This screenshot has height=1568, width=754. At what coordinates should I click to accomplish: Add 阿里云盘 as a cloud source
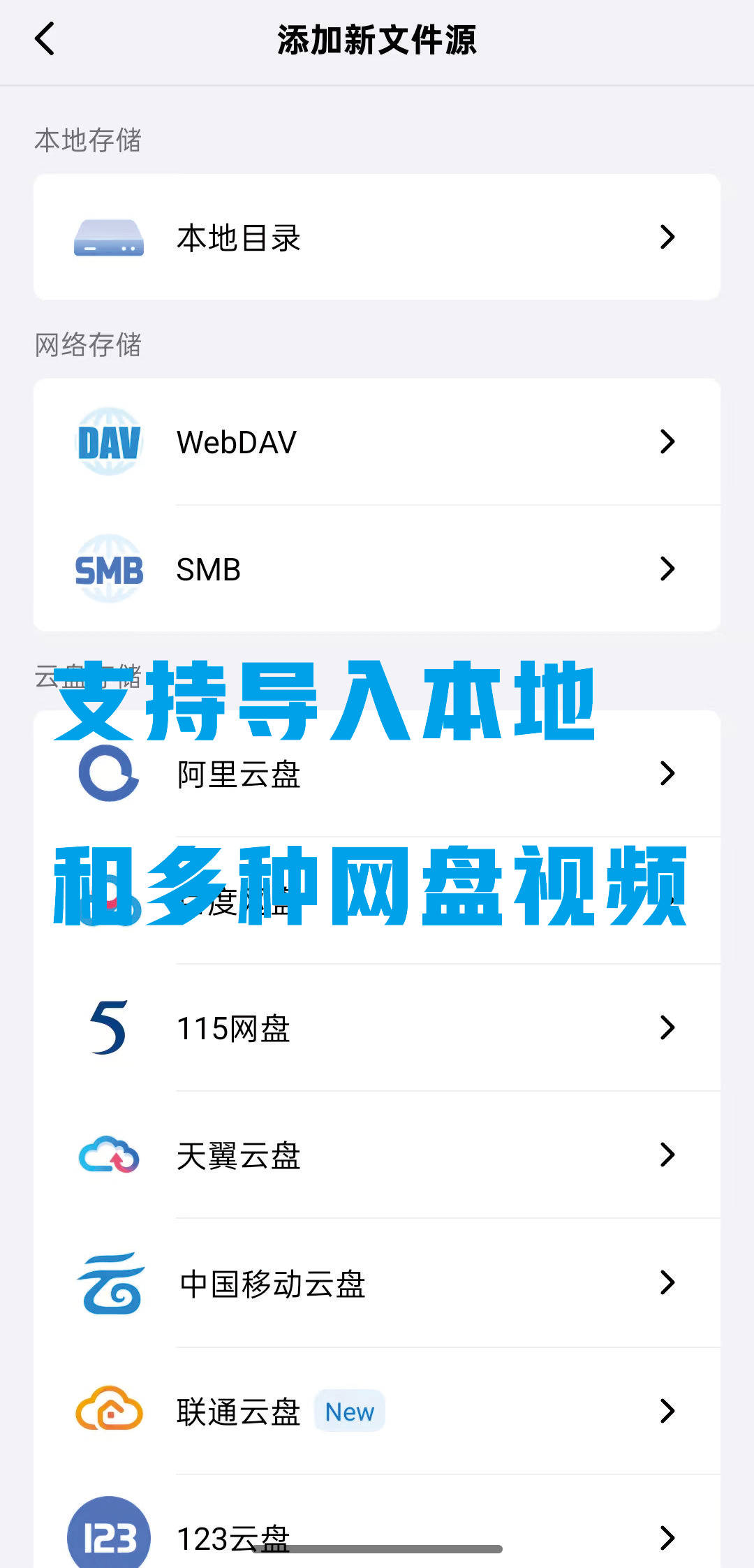[377, 774]
